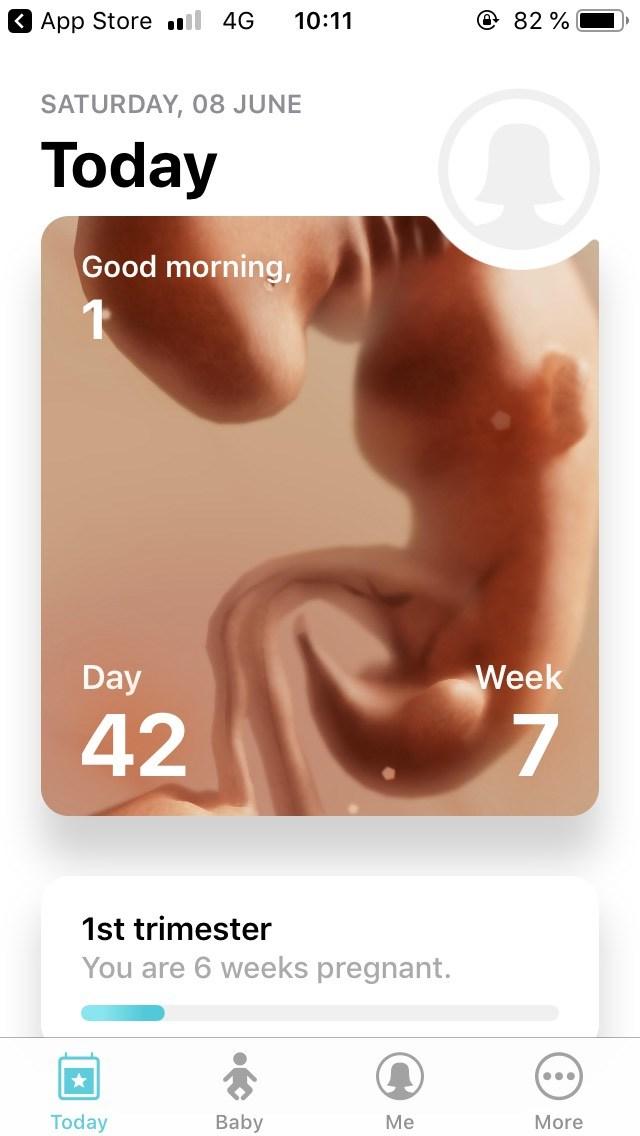Switch to the Baby tab
Viewport: 640px width, 1136px height.
click(239, 1091)
